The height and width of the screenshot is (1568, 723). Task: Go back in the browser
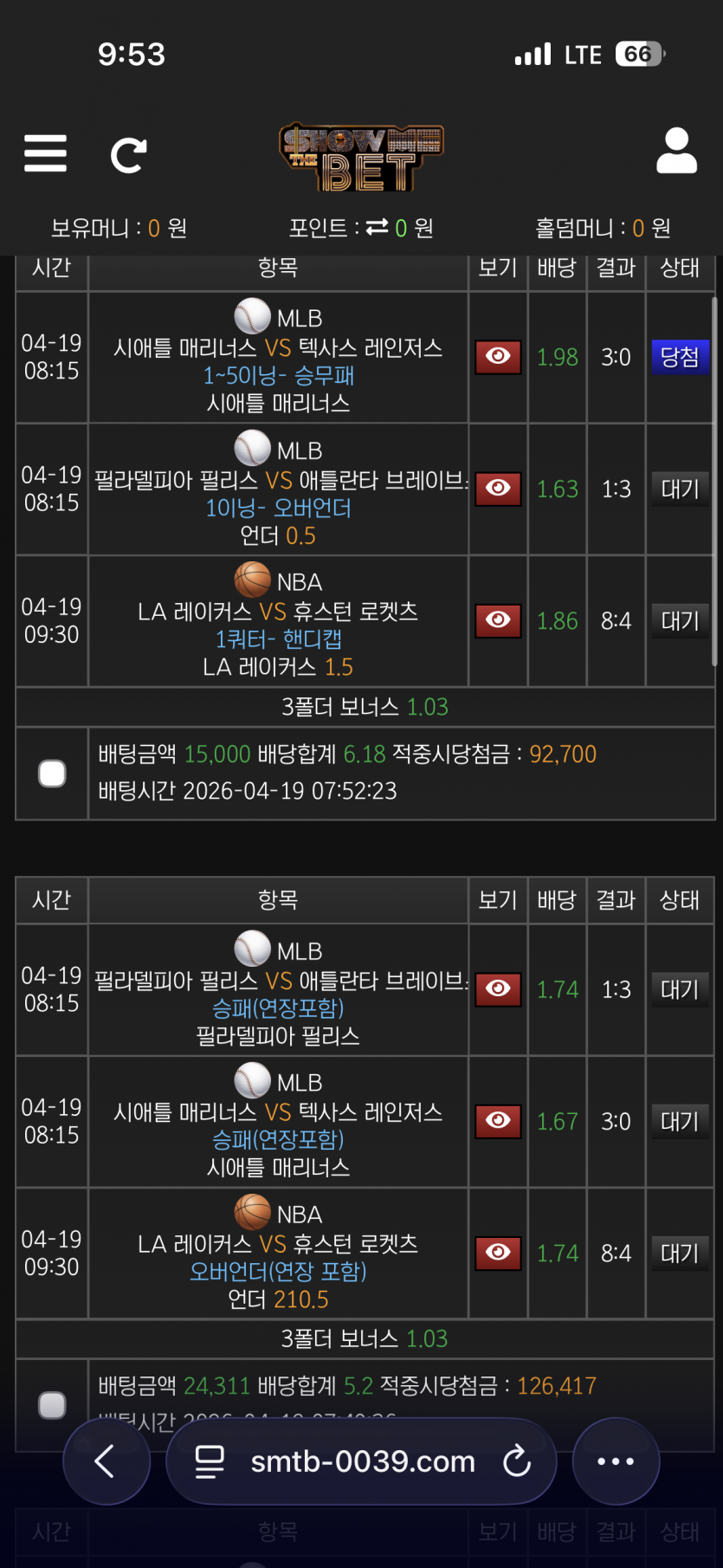click(106, 1461)
